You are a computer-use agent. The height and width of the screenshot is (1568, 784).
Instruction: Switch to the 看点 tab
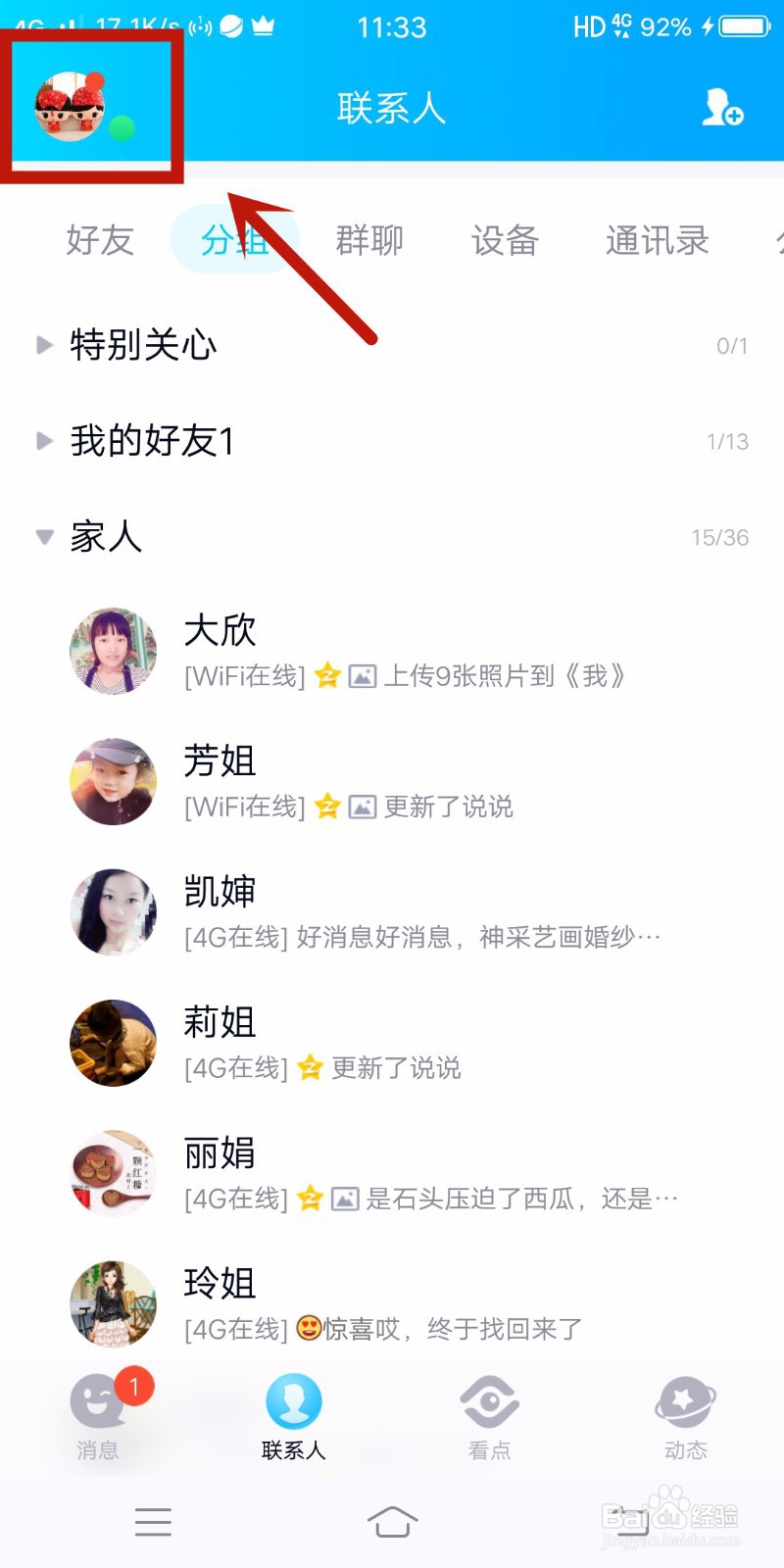(x=489, y=1416)
